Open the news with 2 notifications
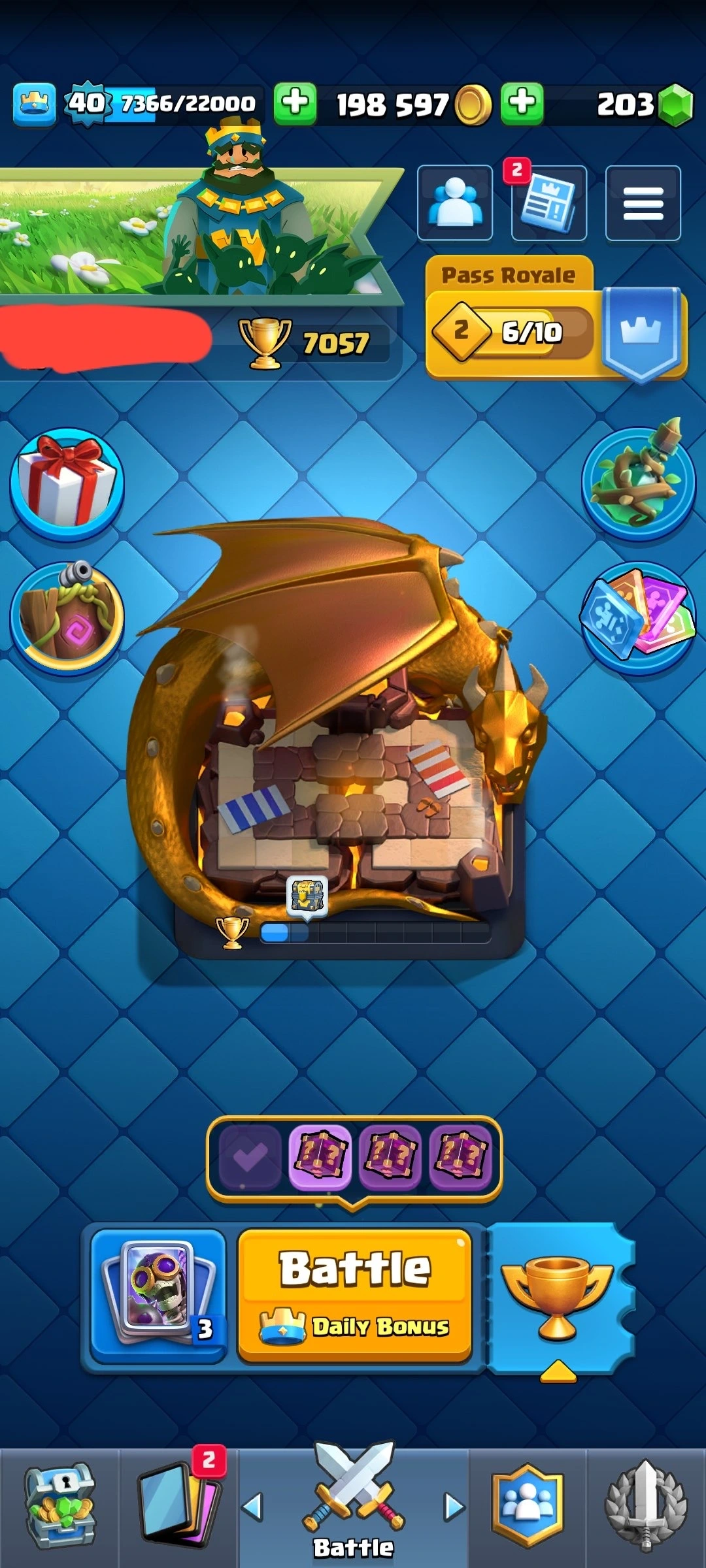706x1568 pixels. [548, 204]
